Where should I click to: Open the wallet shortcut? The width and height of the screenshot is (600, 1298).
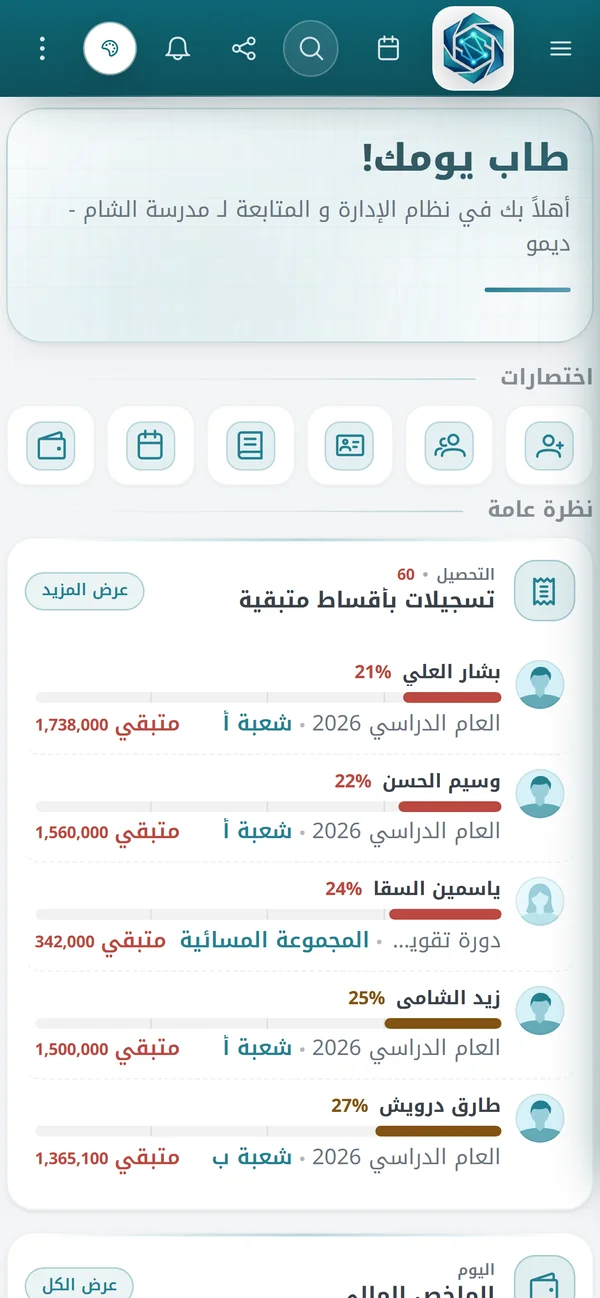[51, 445]
